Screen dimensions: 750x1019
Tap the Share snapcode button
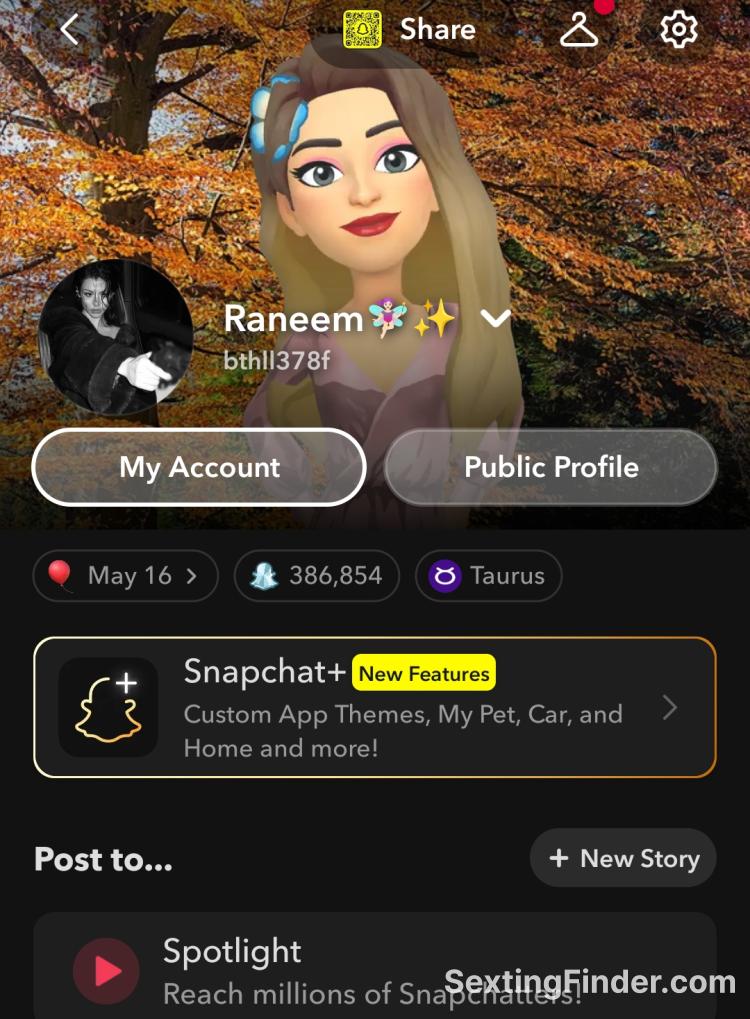(x=410, y=30)
